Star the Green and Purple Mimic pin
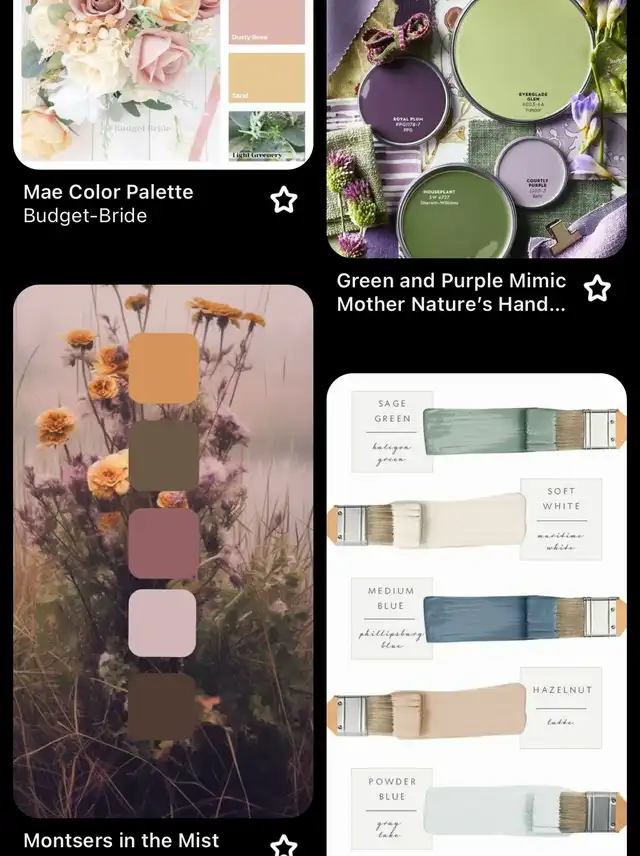 597,289
